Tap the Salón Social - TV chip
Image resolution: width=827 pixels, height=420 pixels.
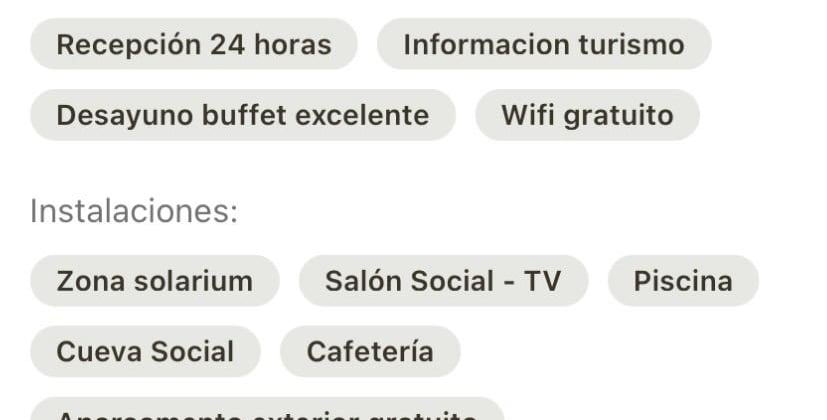point(443,281)
